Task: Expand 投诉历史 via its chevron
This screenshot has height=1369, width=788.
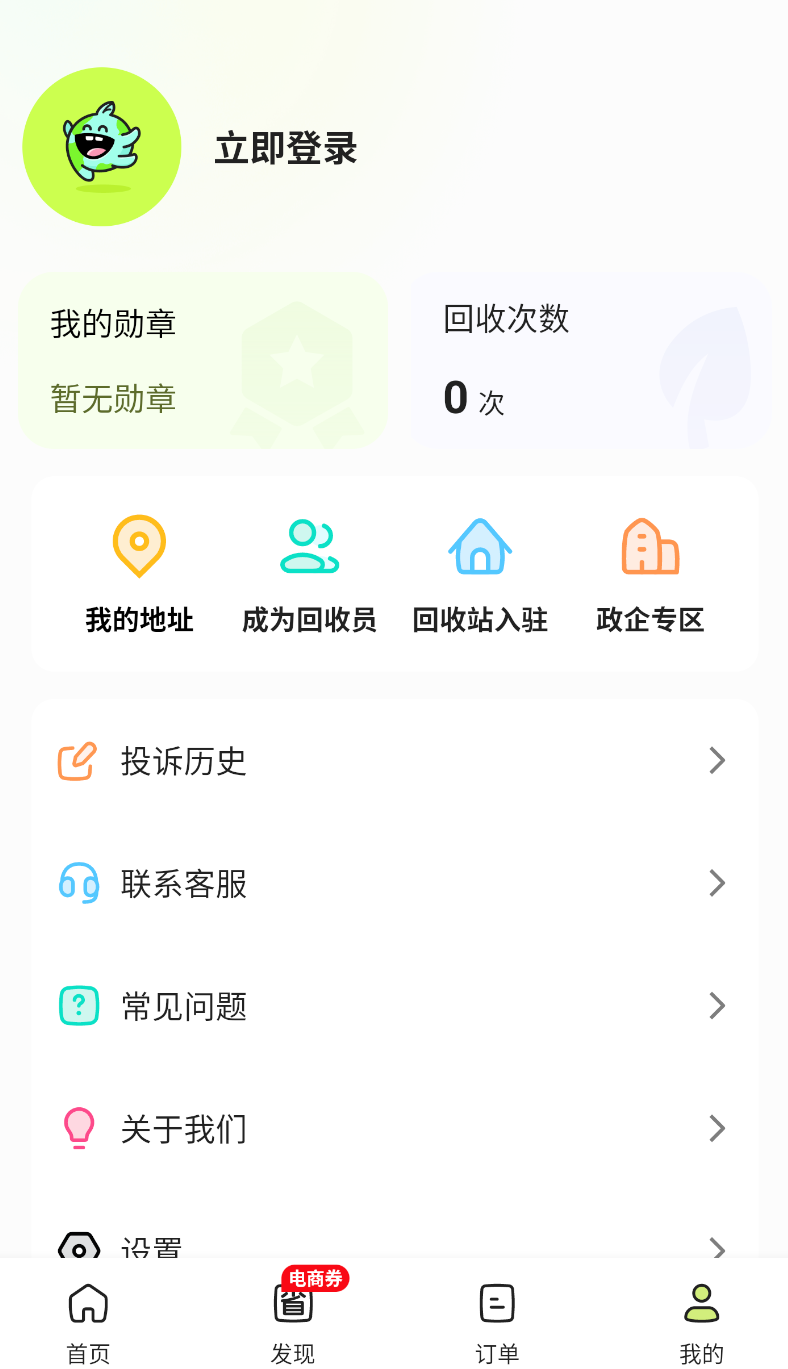Action: pyautogui.click(x=717, y=760)
